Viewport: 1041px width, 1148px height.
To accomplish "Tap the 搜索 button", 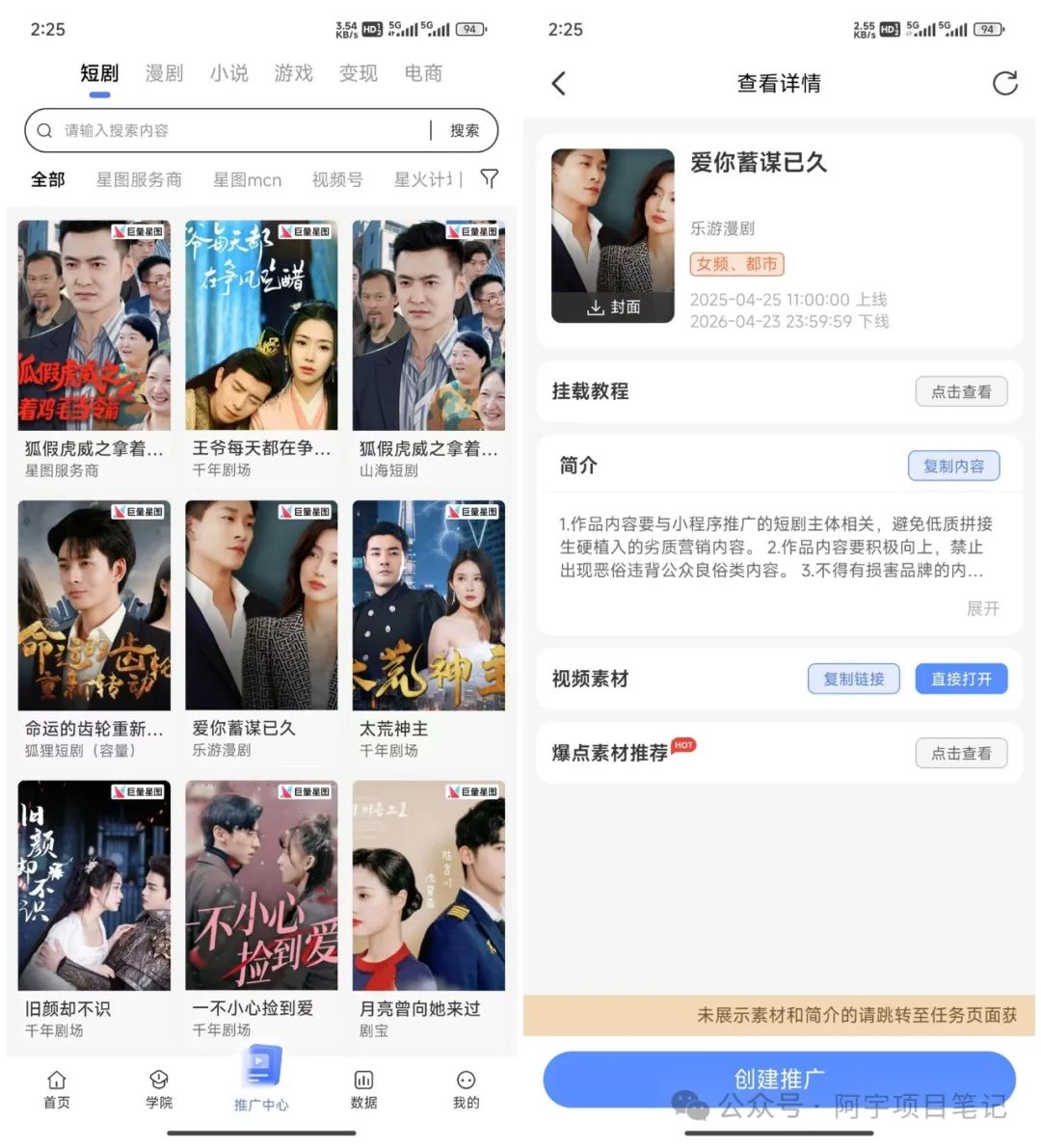I will (x=464, y=130).
